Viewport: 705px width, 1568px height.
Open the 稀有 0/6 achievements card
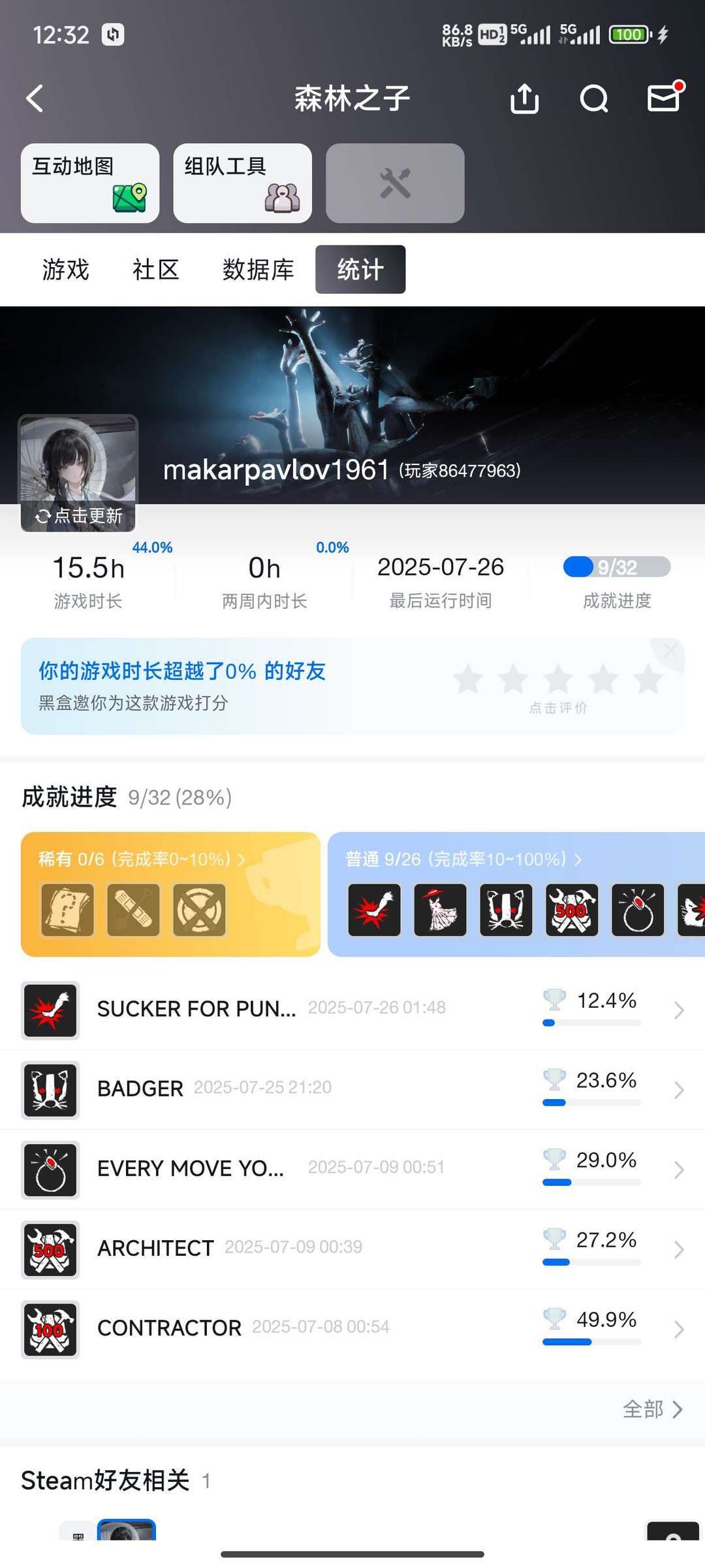click(x=170, y=894)
